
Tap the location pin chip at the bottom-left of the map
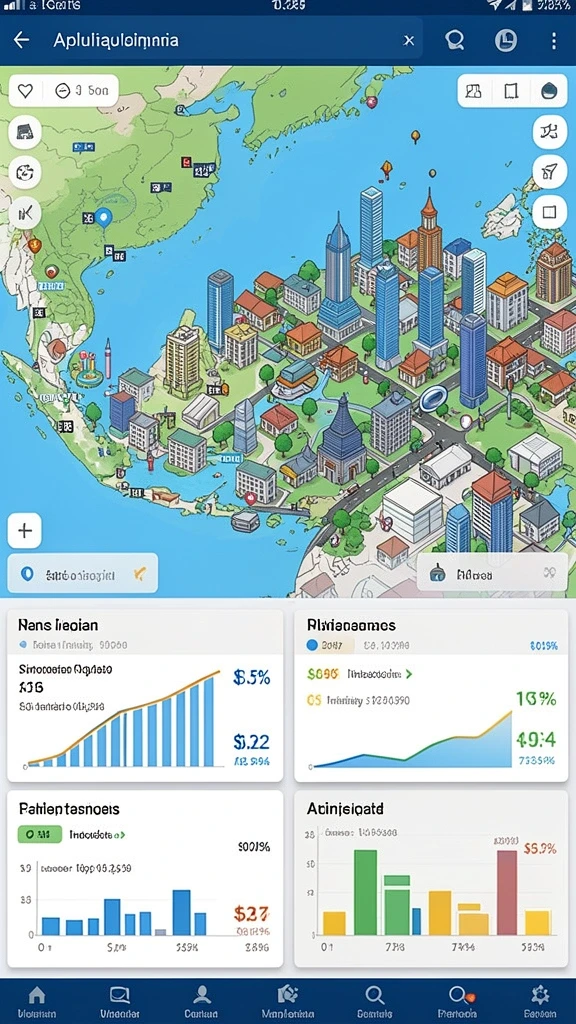click(82, 573)
